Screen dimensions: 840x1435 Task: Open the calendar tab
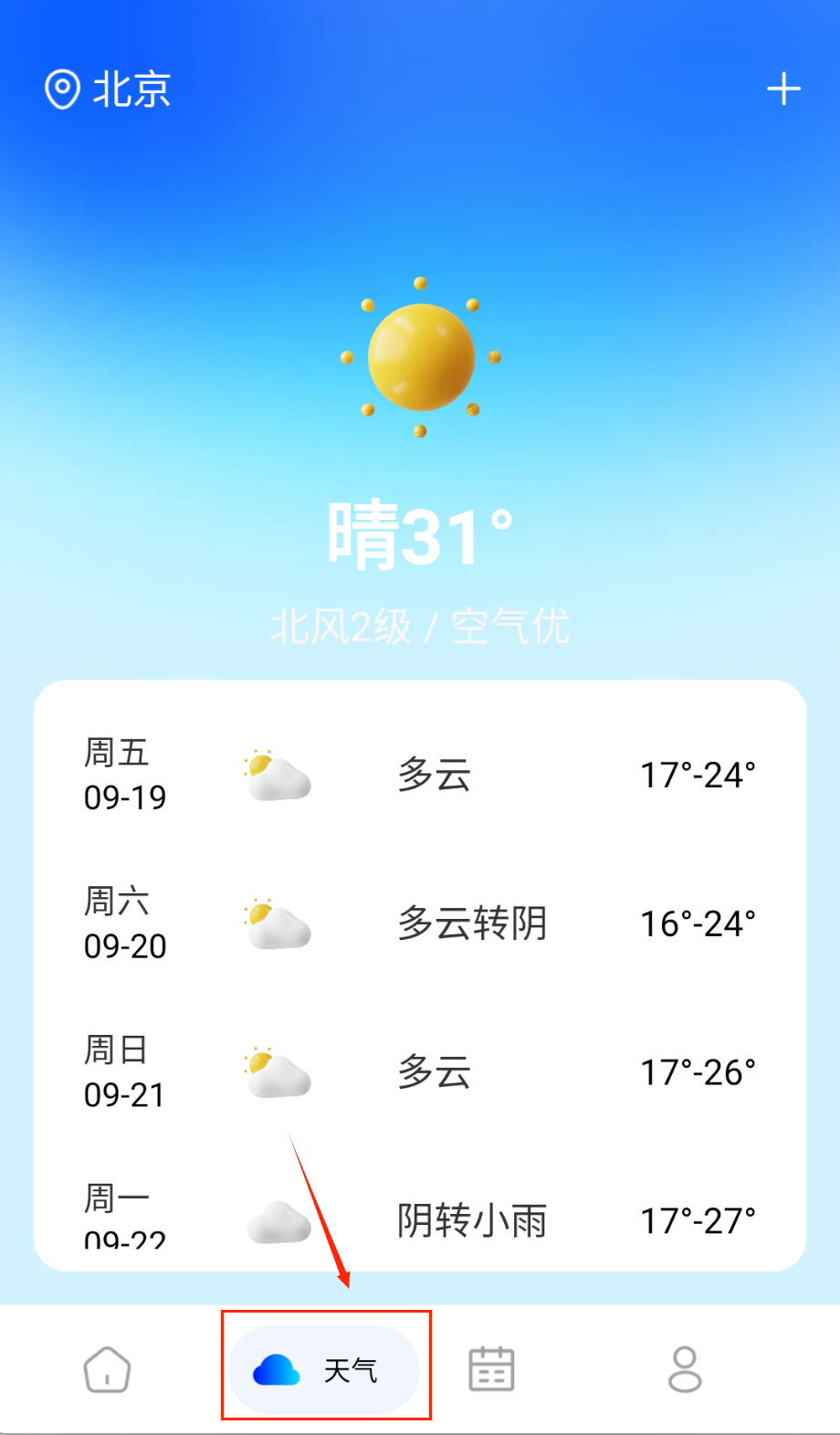(x=491, y=1369)
